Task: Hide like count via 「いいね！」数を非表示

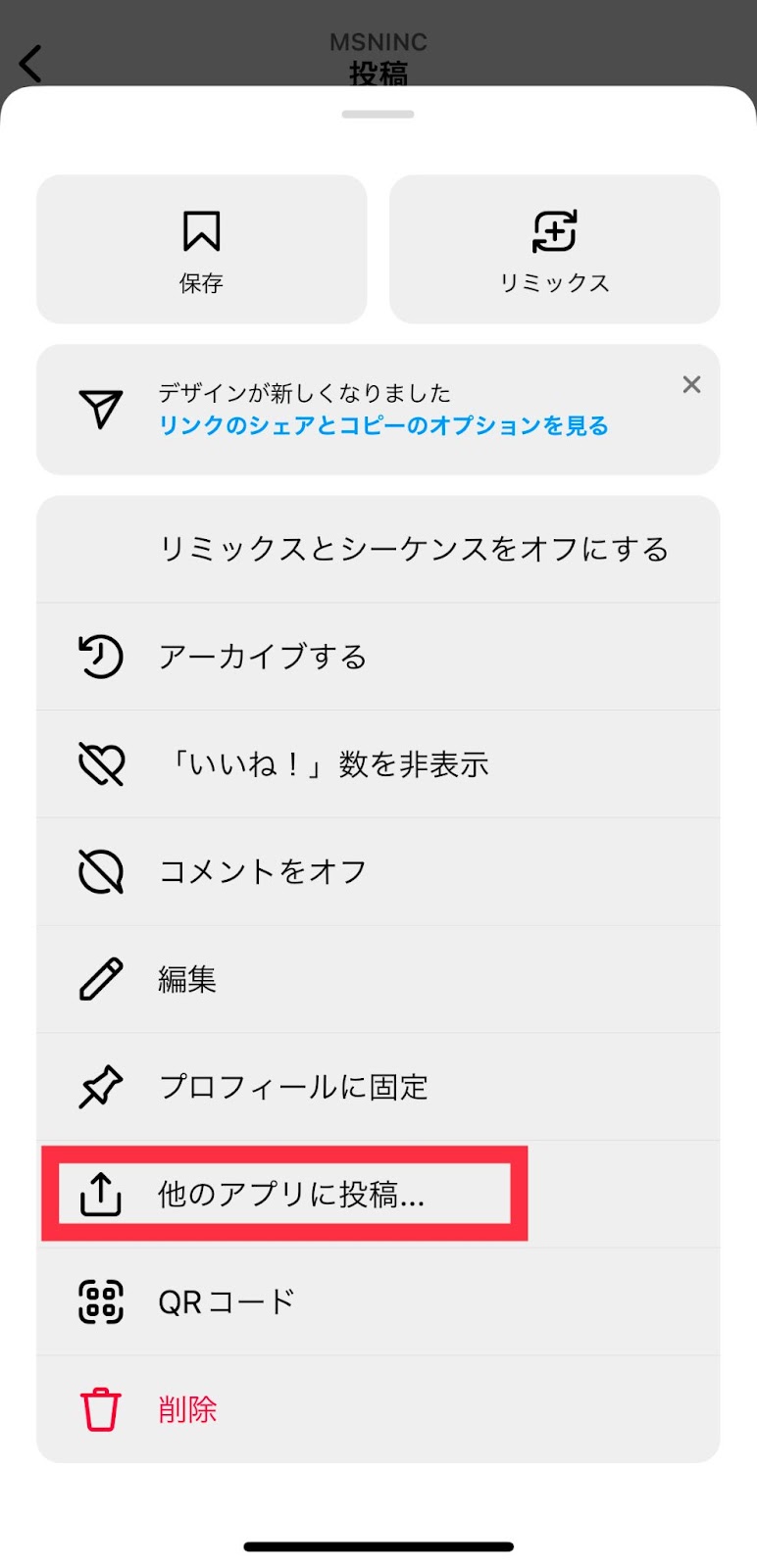Action: [378, 764]
